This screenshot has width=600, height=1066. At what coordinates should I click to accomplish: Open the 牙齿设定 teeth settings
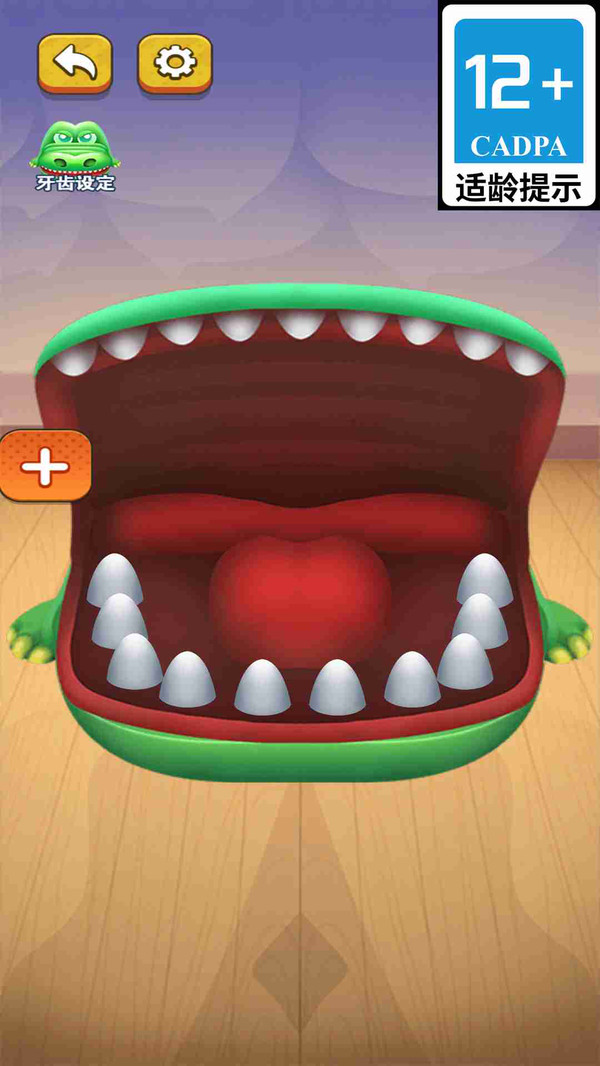tap(75, 156)
